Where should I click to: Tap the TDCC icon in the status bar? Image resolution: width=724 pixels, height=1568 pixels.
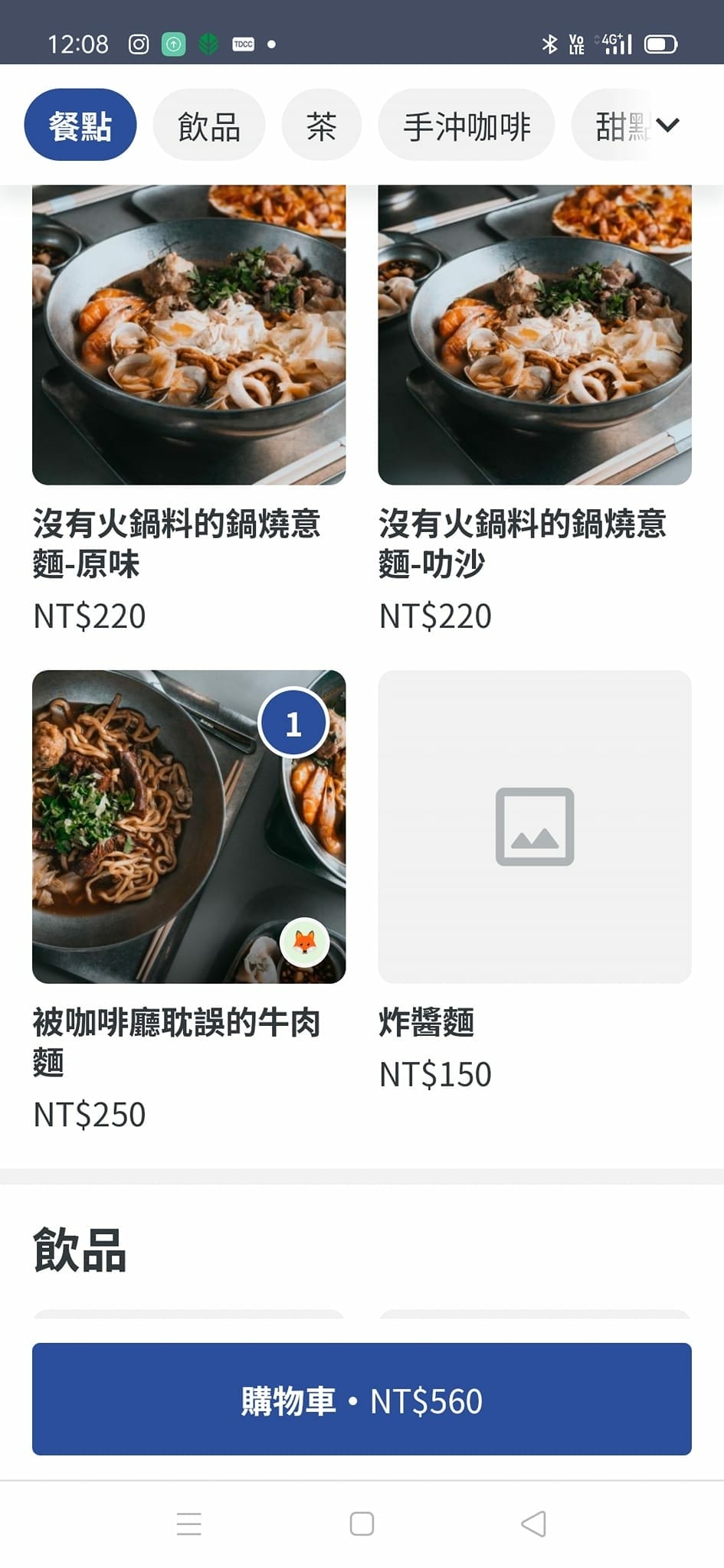pos(243,44)
